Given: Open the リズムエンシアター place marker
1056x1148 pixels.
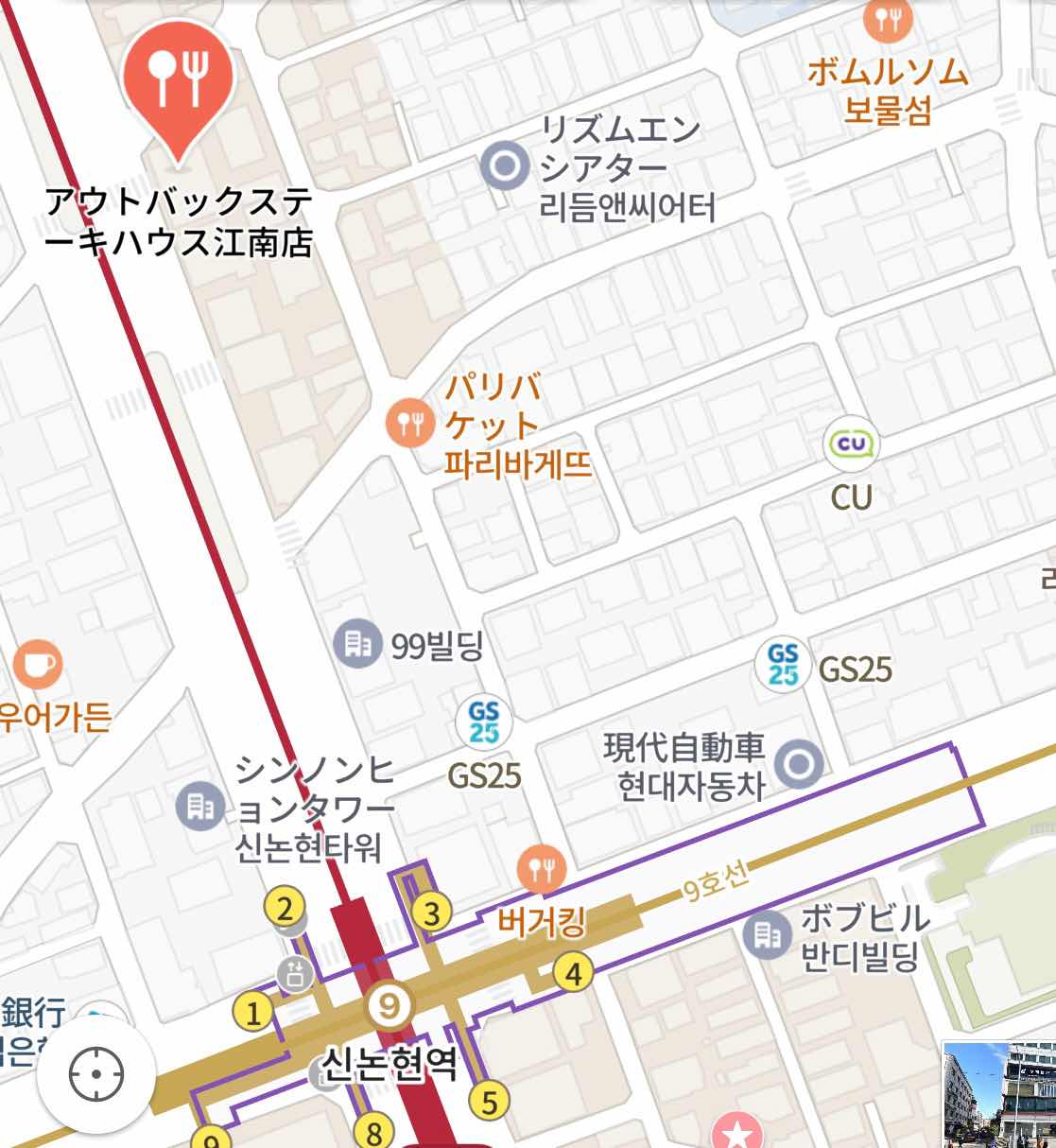Looking at the screenshot, I should click(505, 167).
